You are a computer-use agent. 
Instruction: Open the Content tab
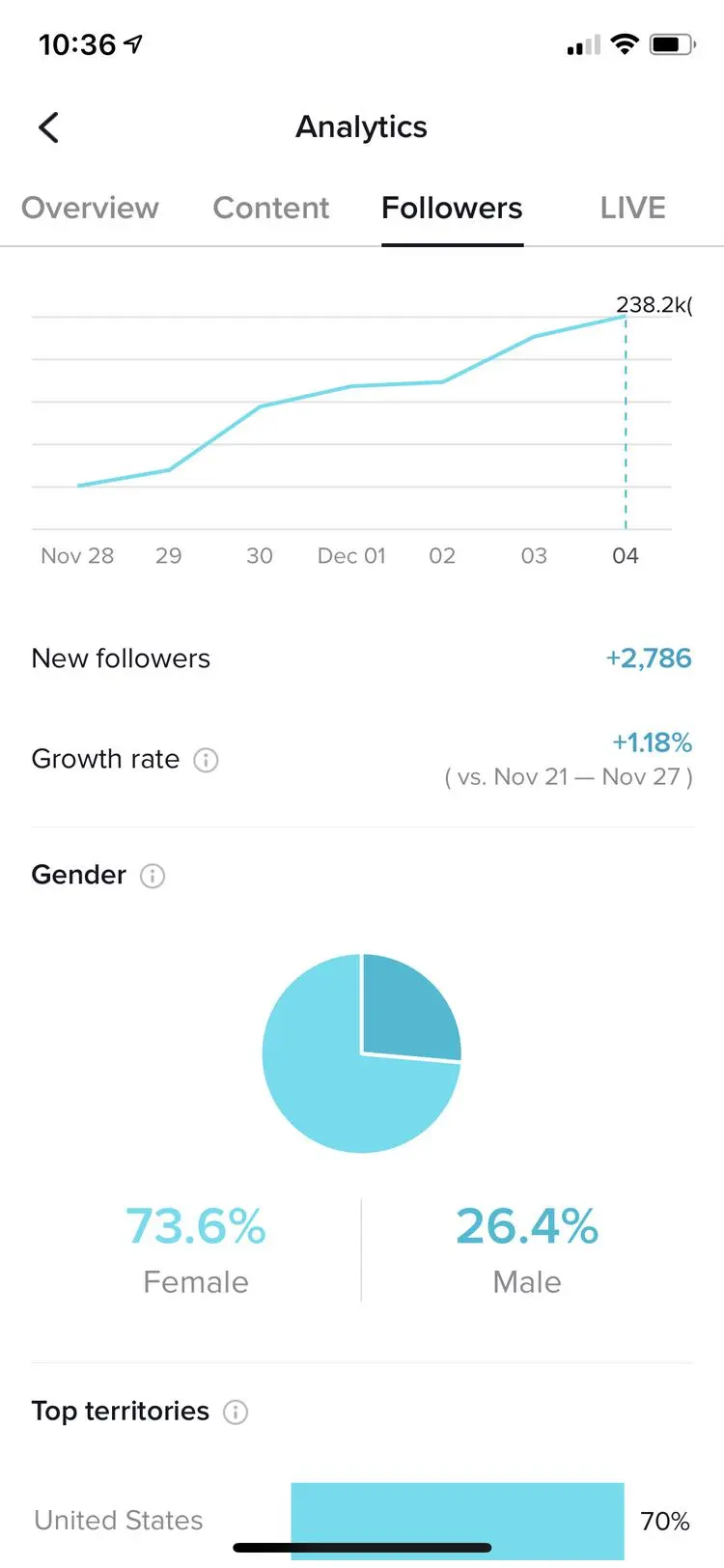271,208
